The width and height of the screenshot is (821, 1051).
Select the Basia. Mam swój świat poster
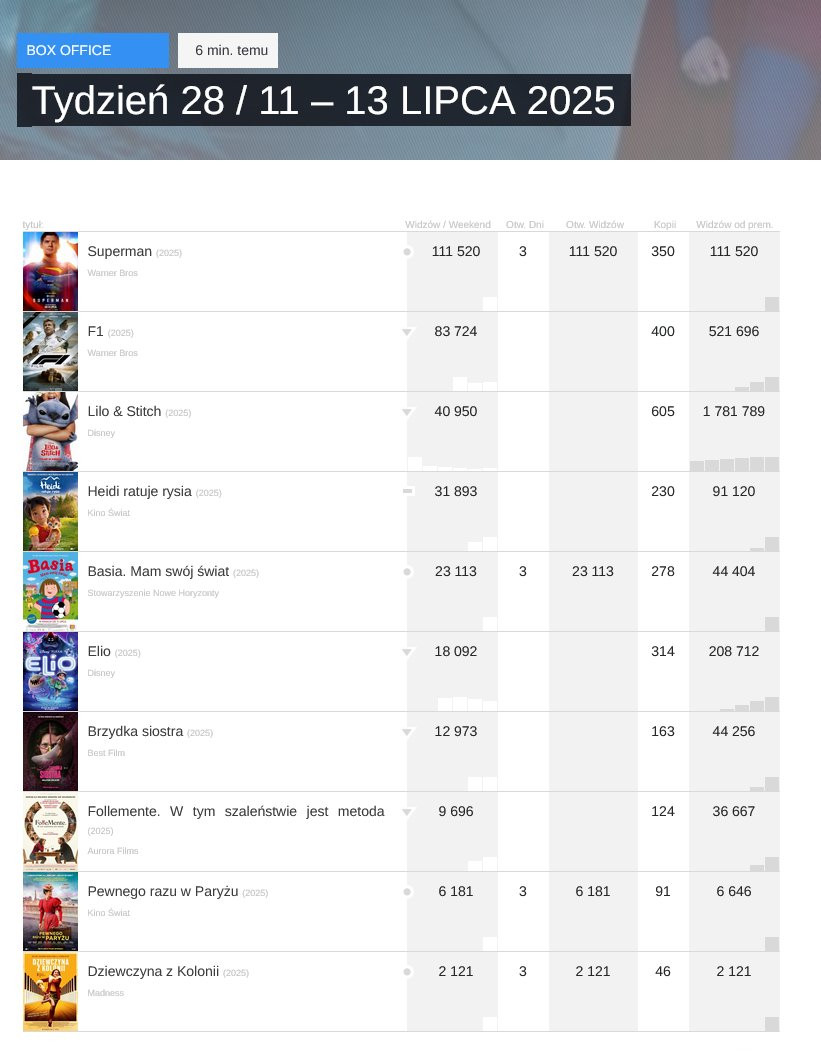pyautogui.click(x=50, y=591)
